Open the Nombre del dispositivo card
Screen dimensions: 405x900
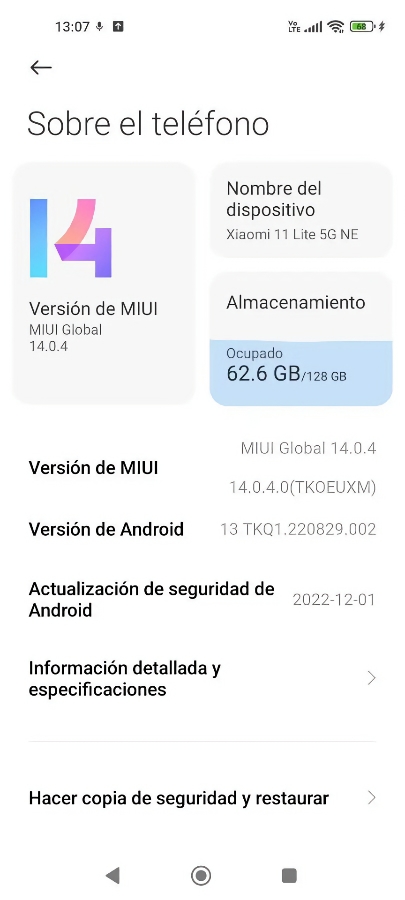click(301, 210)
